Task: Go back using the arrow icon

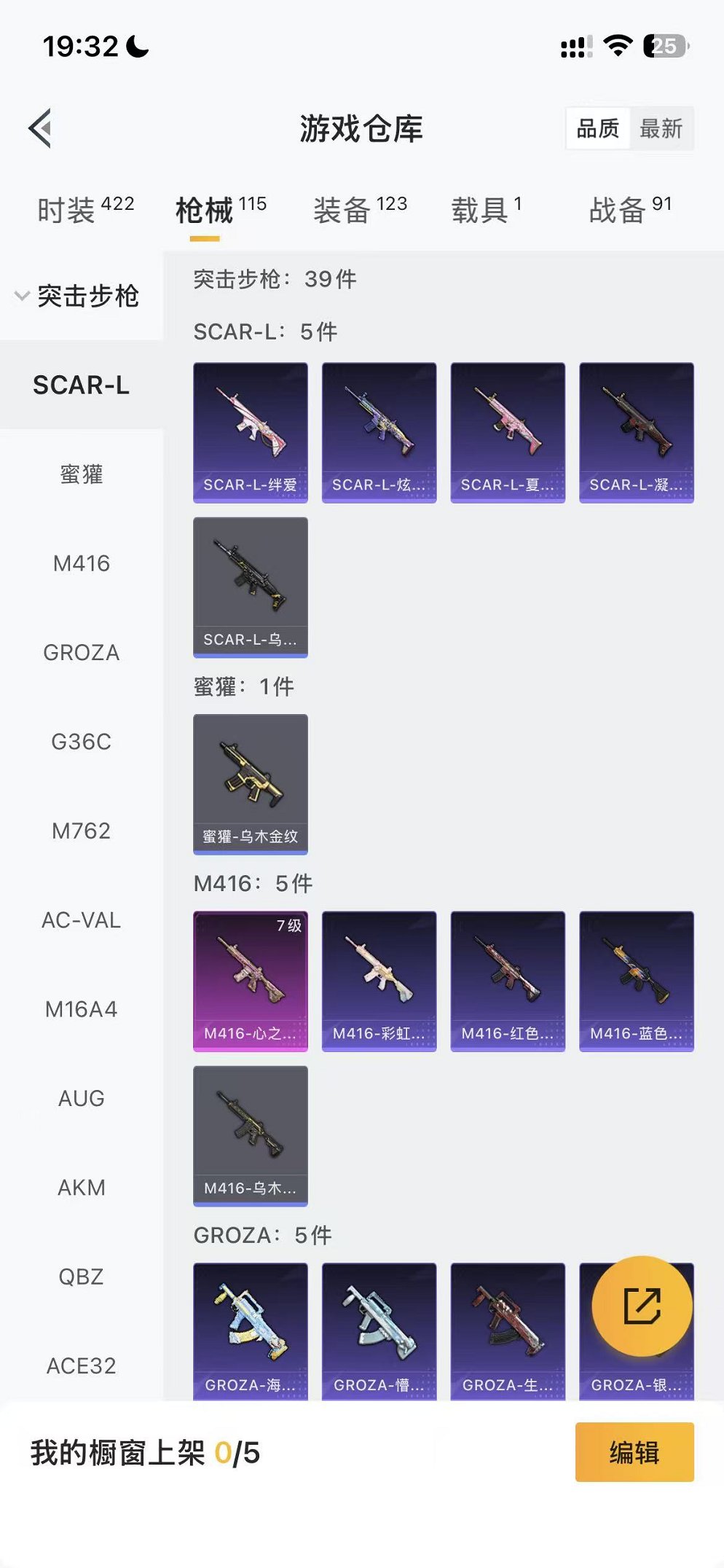Action: point(41,128)
